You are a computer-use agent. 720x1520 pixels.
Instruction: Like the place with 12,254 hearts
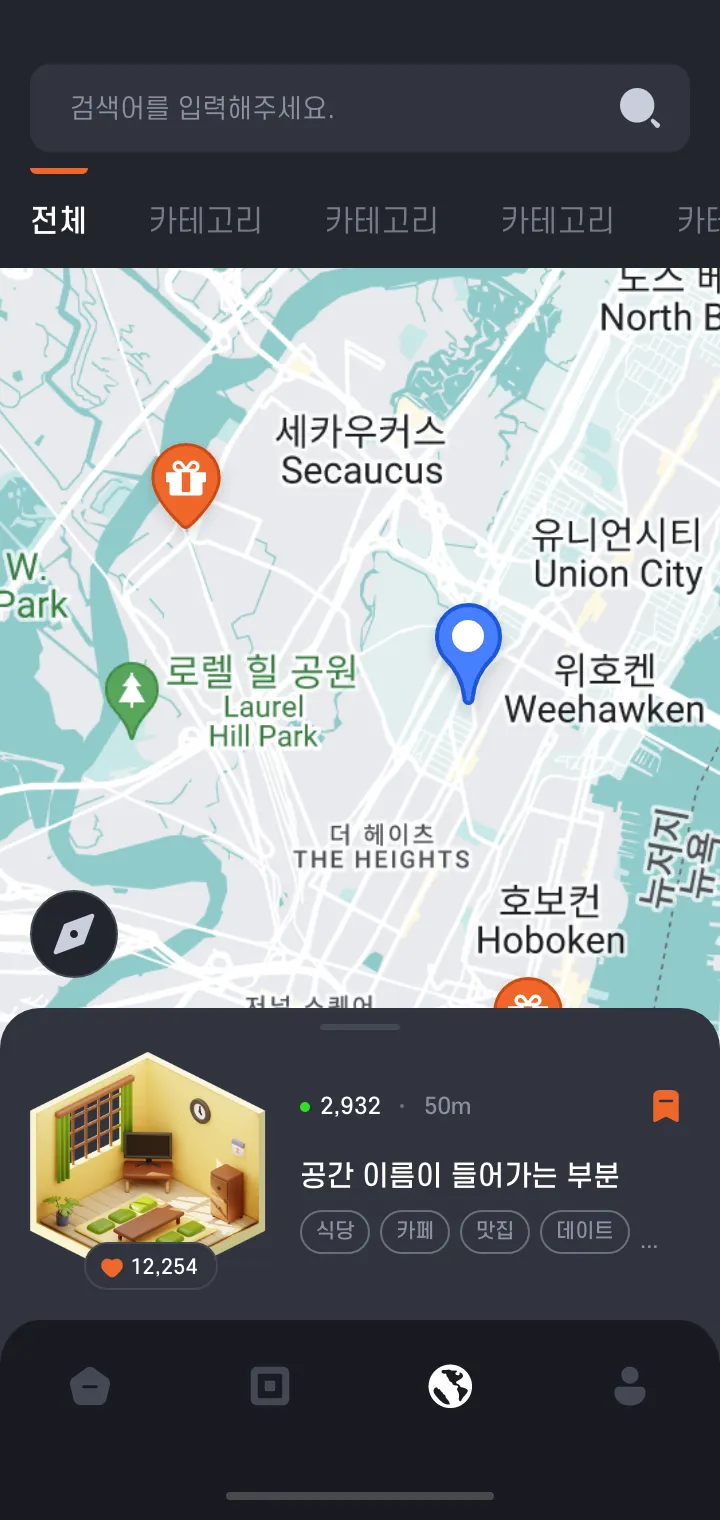pos(151,1267)
